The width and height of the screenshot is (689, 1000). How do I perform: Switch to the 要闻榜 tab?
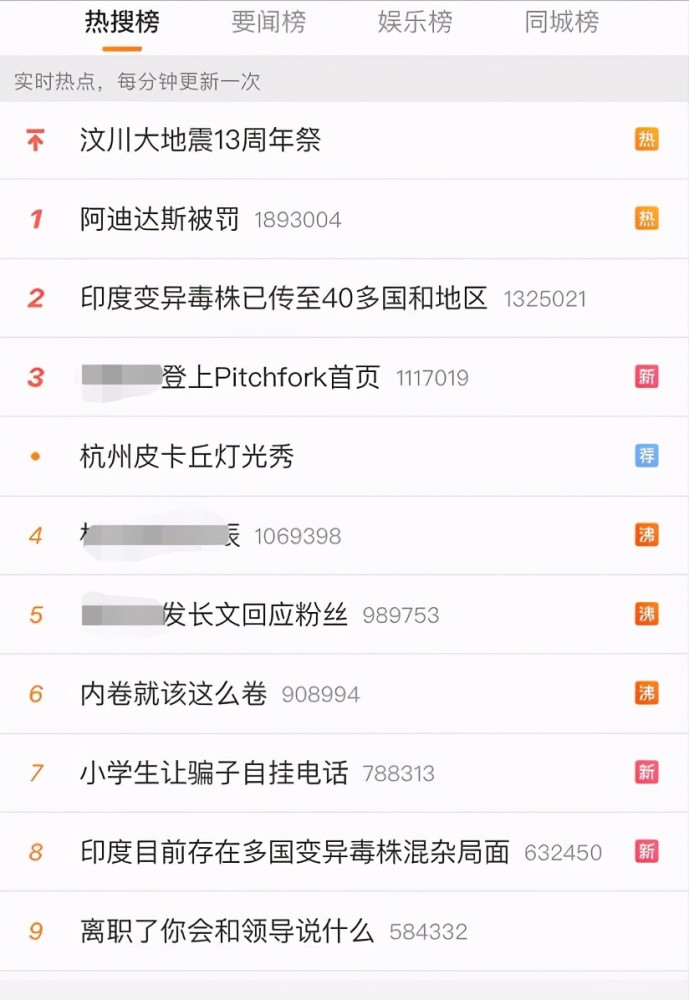(268, 23)
